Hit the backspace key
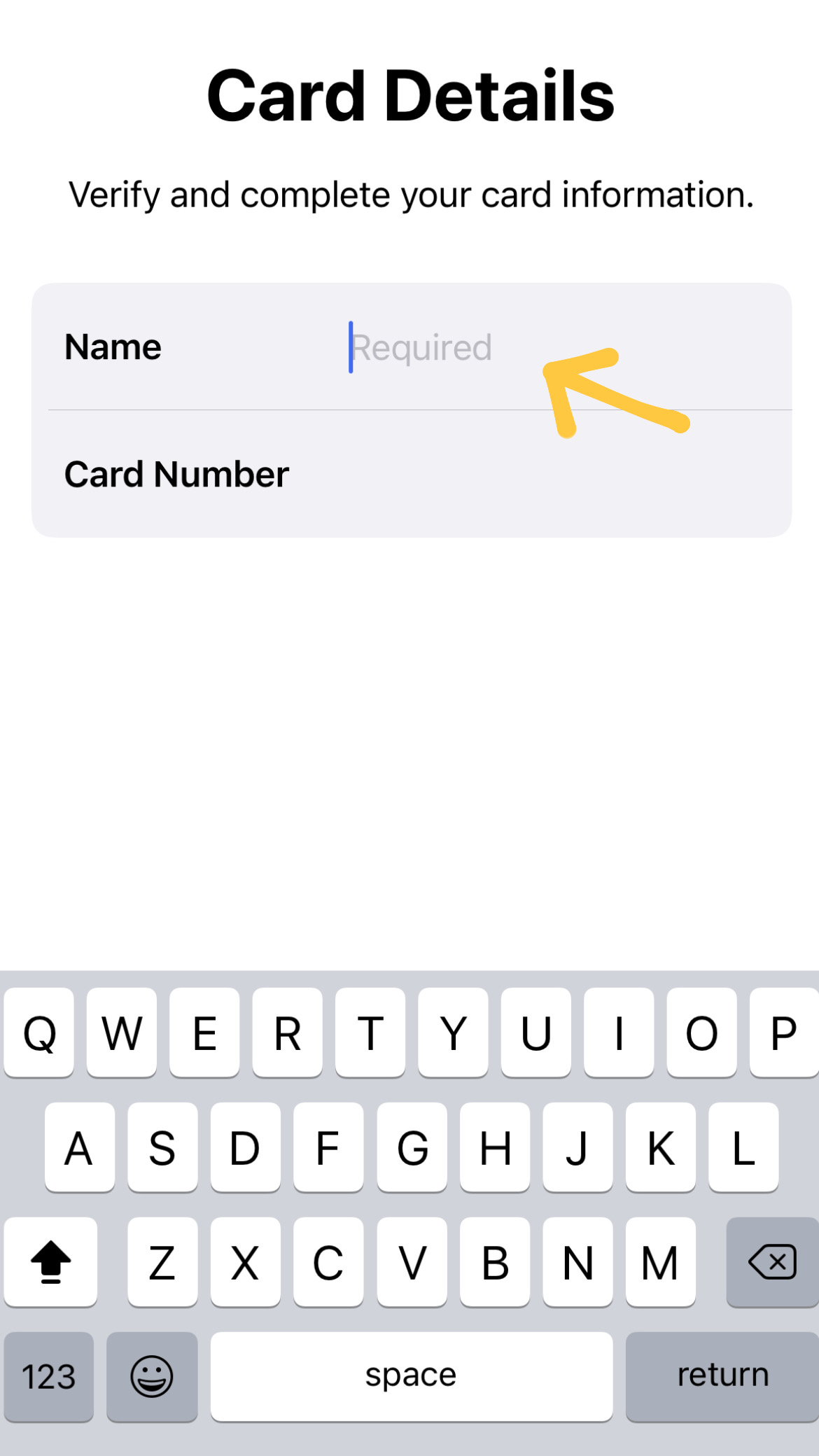 [x=772, y=1261]
